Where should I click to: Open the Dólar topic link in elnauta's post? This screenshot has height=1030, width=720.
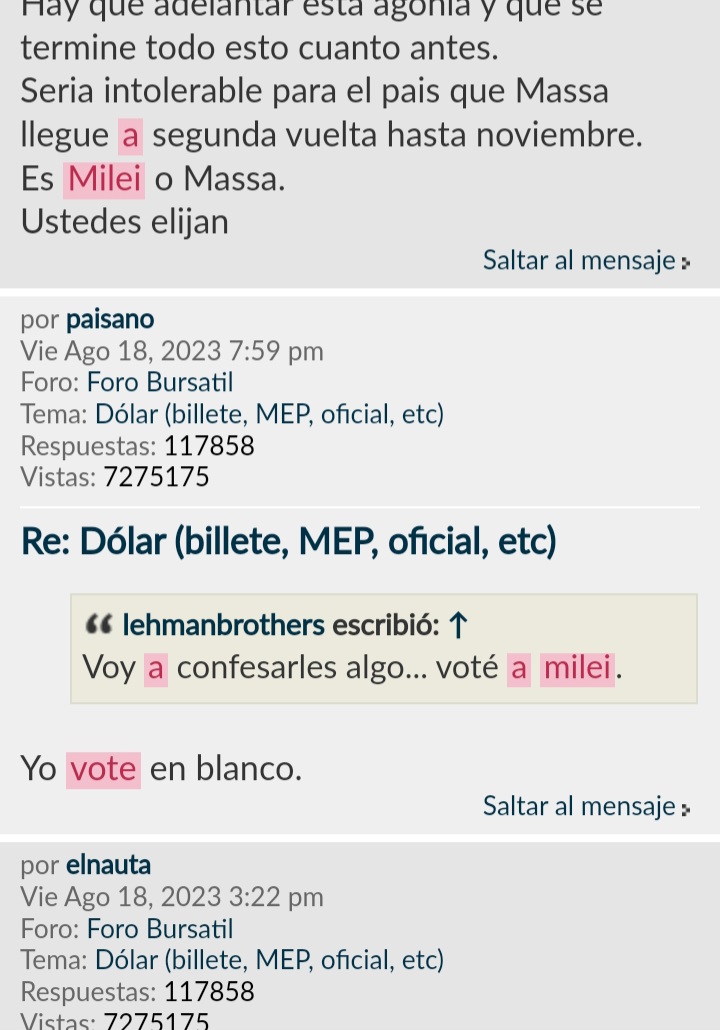(269, 960)
